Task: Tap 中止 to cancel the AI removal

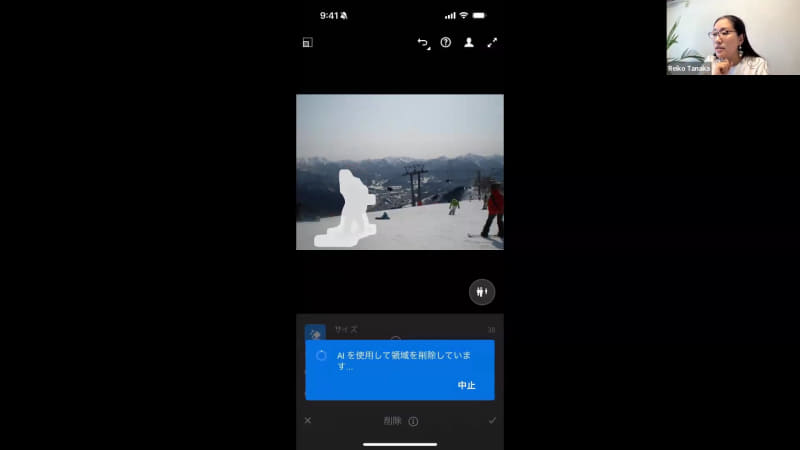Action: (466, 385)
